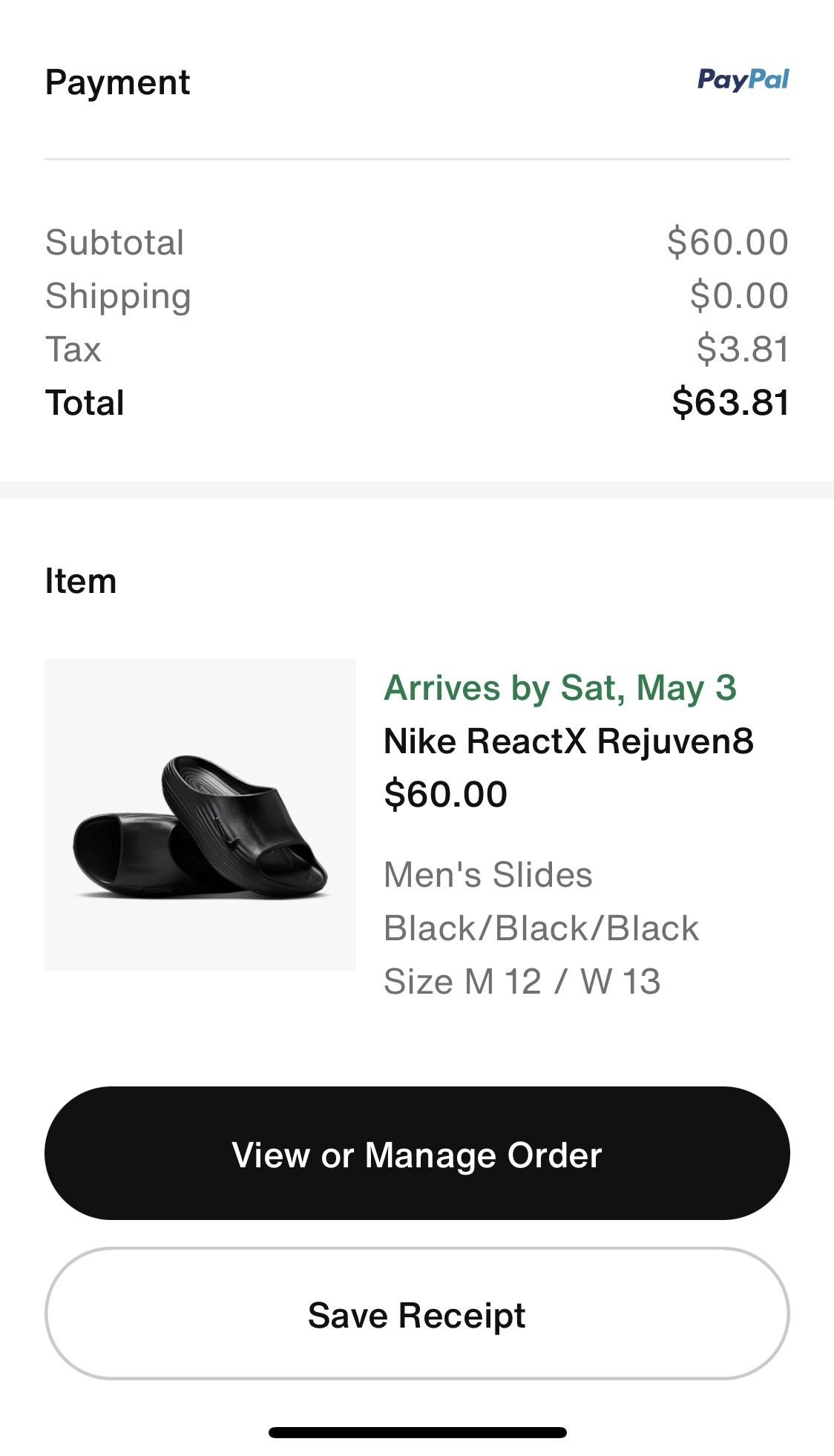This screenshot has width=834, height=1456.
Task: Click the Payment section heading
Action: coord(117,82)
